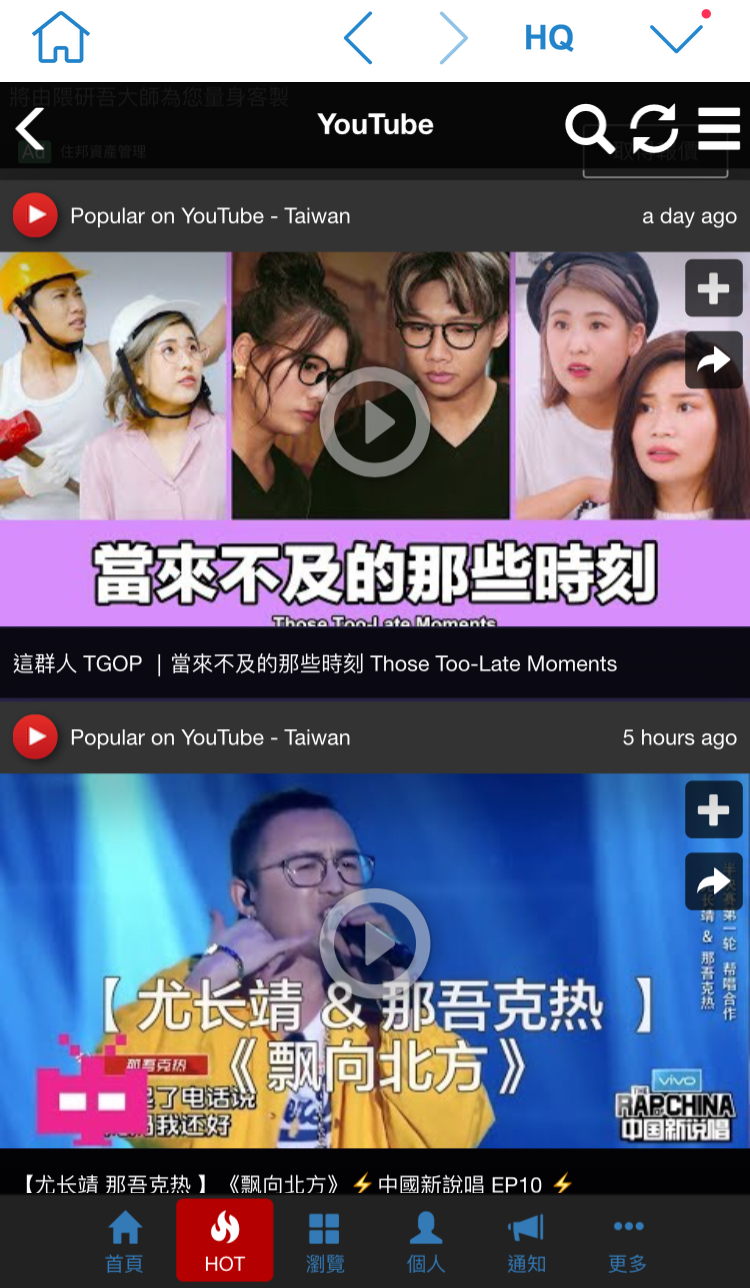This screenshot has width=750, height=1288.
Task: Toggle the HQ quality option
Action: (x=549, y=39)
